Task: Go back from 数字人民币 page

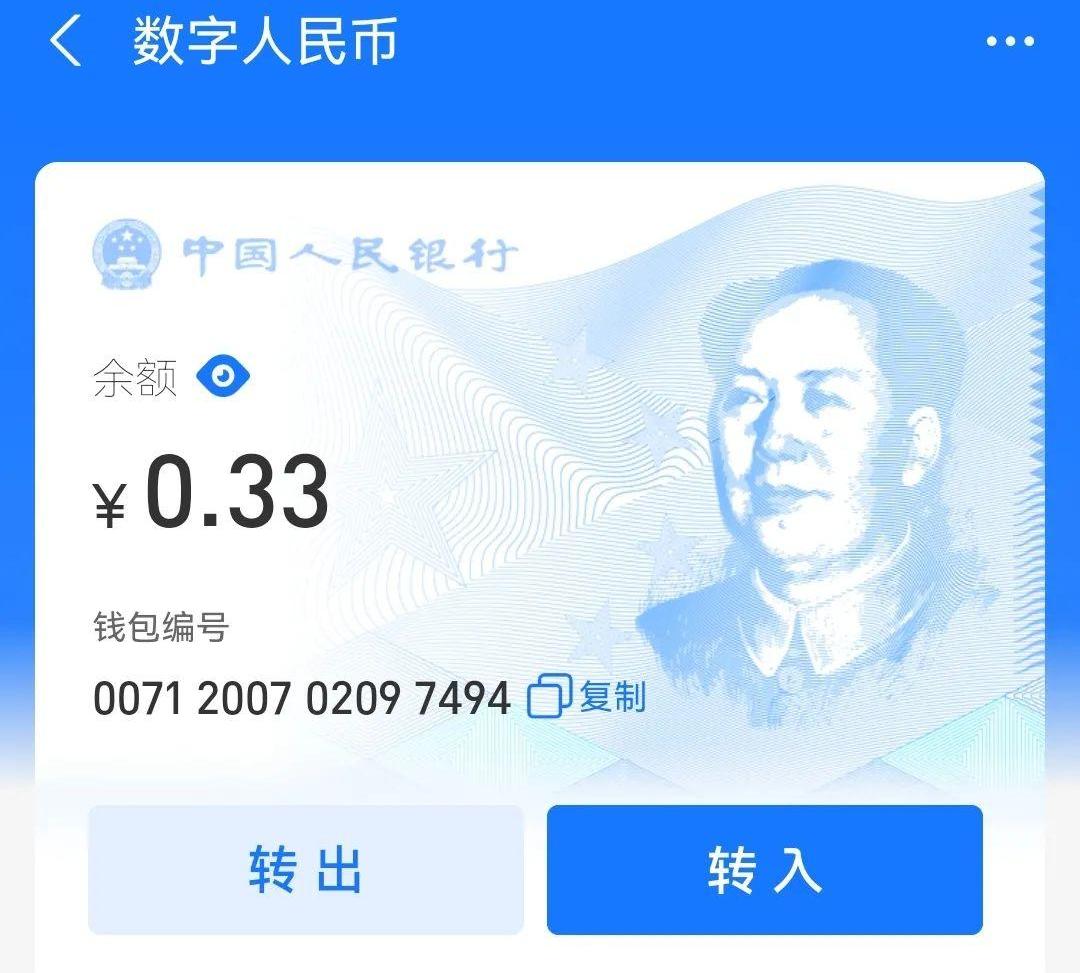Action: pyautogui.click(x=66, y=42)
